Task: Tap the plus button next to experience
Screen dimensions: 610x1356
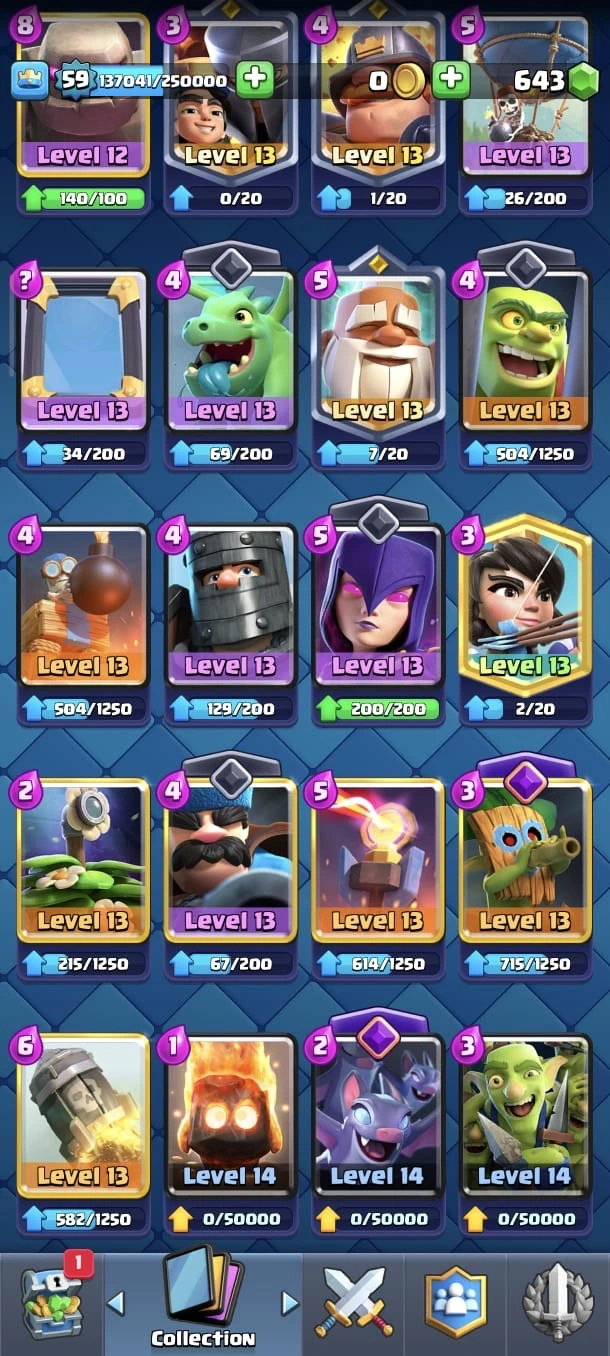Action: 255,80
